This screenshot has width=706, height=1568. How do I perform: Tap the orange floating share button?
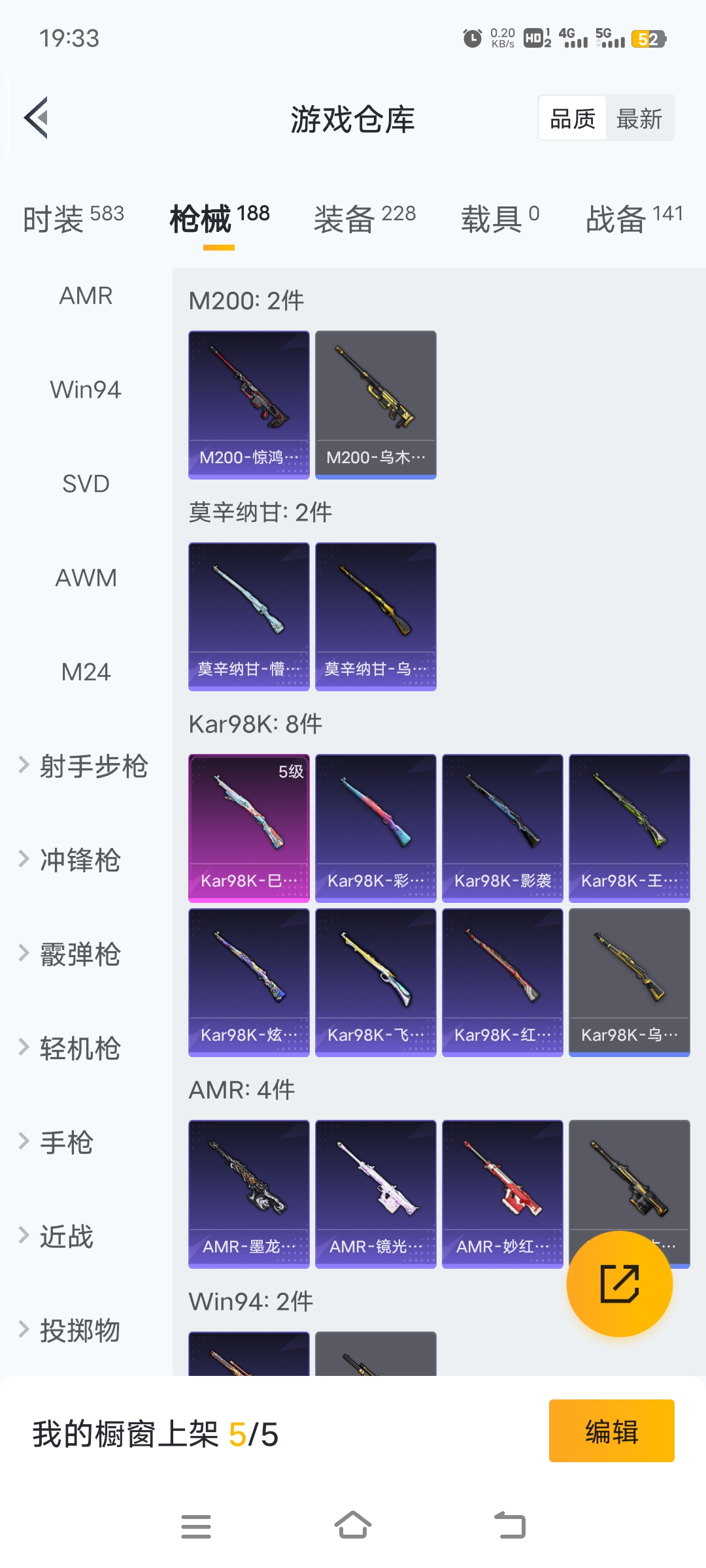click(x=619, y=1284)
